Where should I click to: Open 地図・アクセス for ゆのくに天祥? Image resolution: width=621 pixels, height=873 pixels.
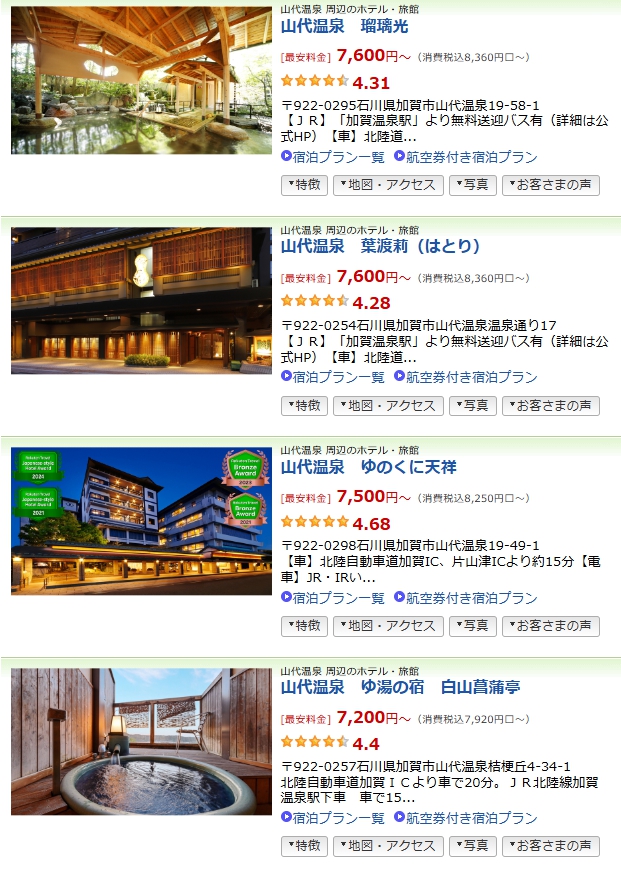click(x=388, y=626)
